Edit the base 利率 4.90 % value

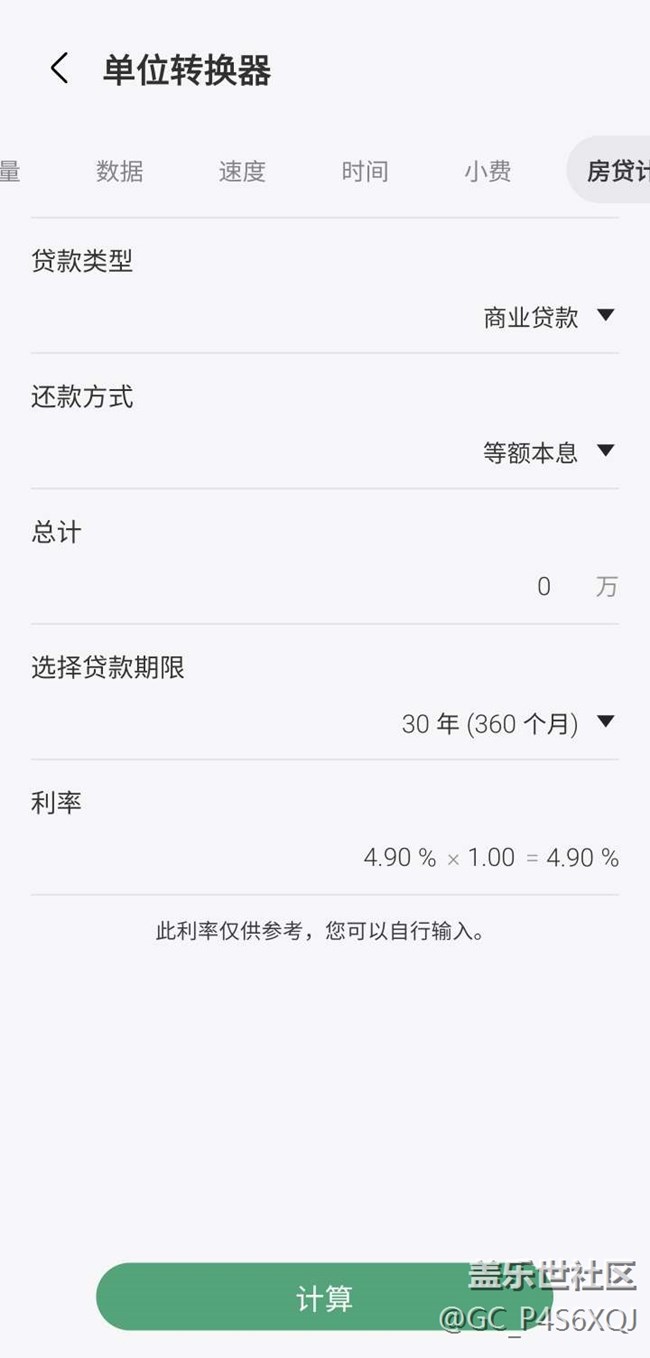[399, 858]
